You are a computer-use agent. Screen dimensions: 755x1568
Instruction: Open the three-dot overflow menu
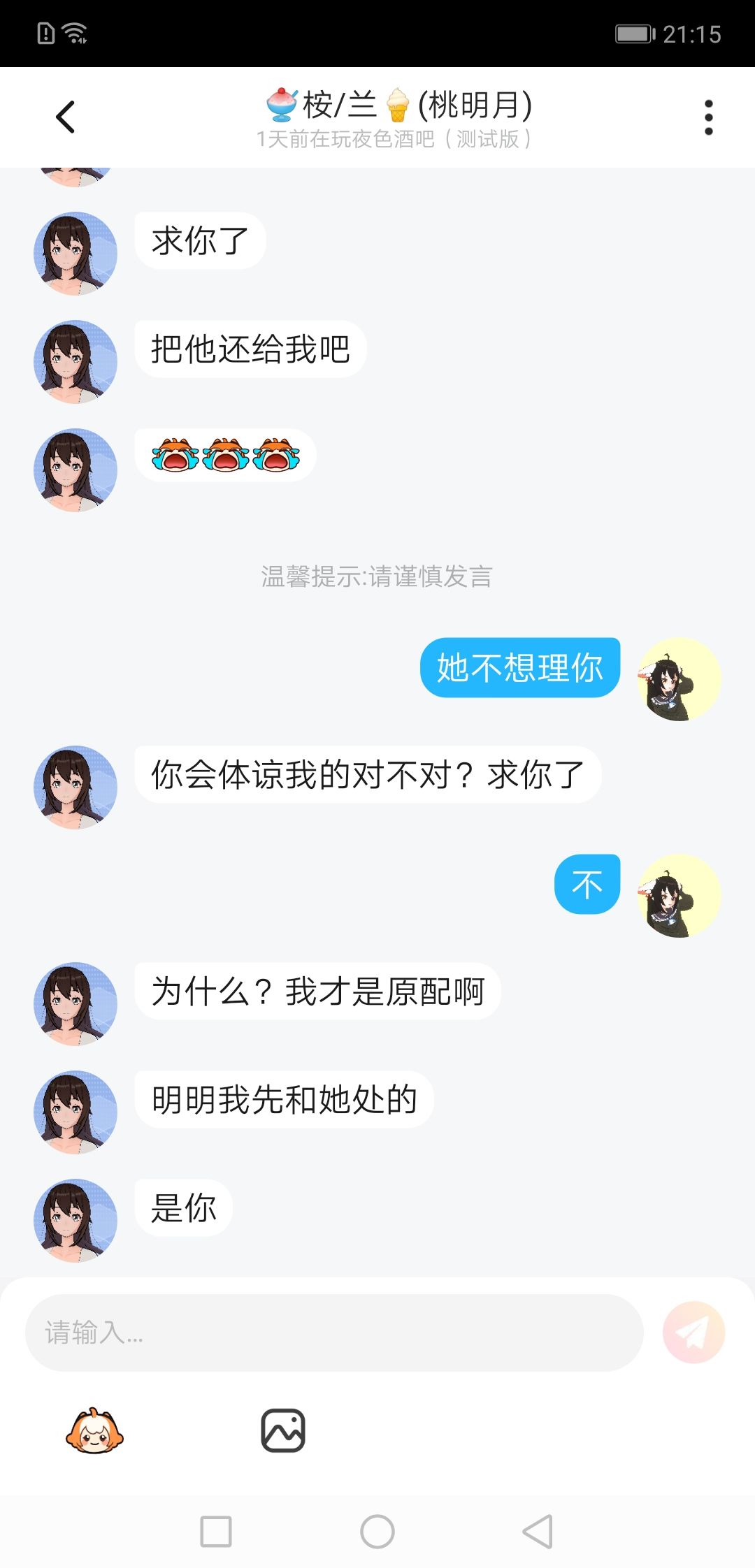pyautogui.click(x=708, y=117)
